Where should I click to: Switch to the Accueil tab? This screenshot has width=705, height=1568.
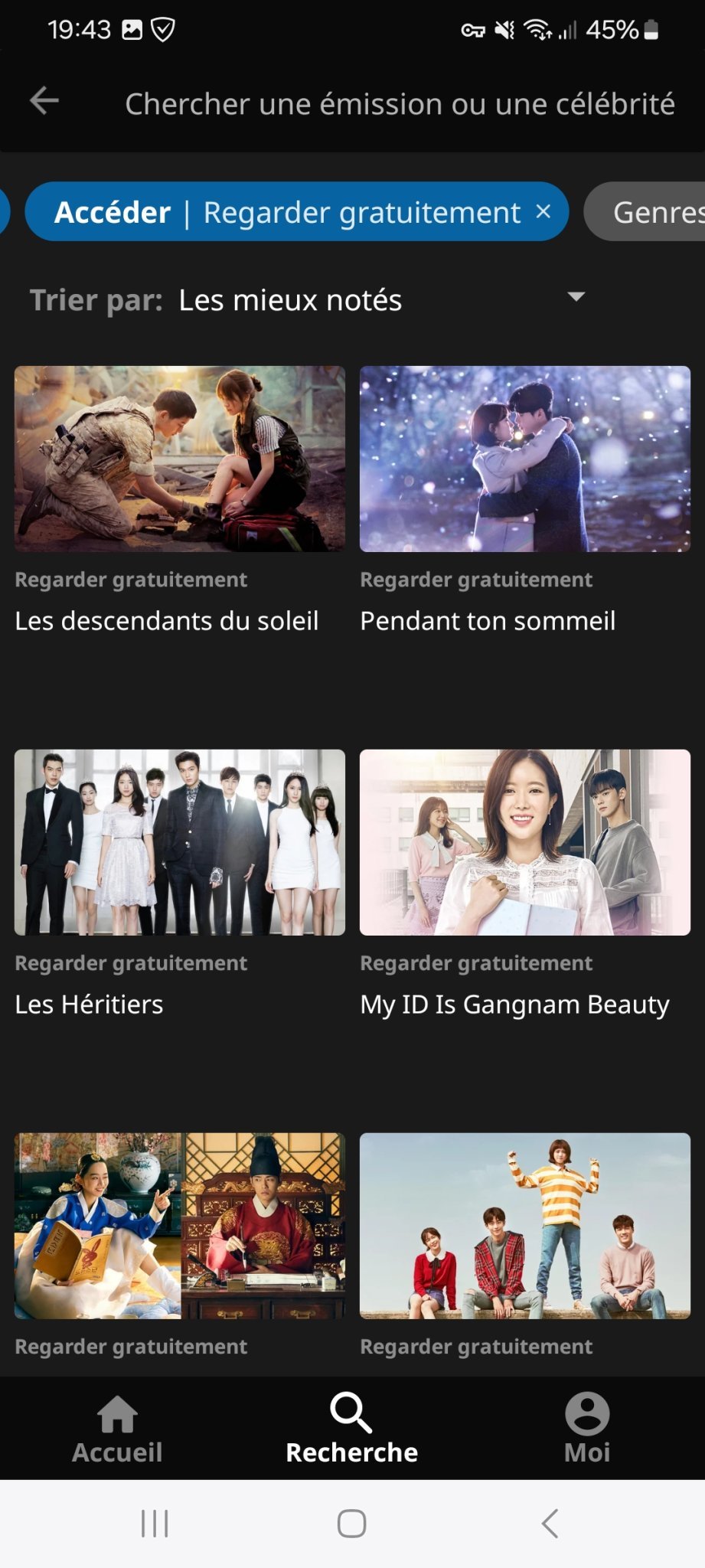pos(117,1429)
